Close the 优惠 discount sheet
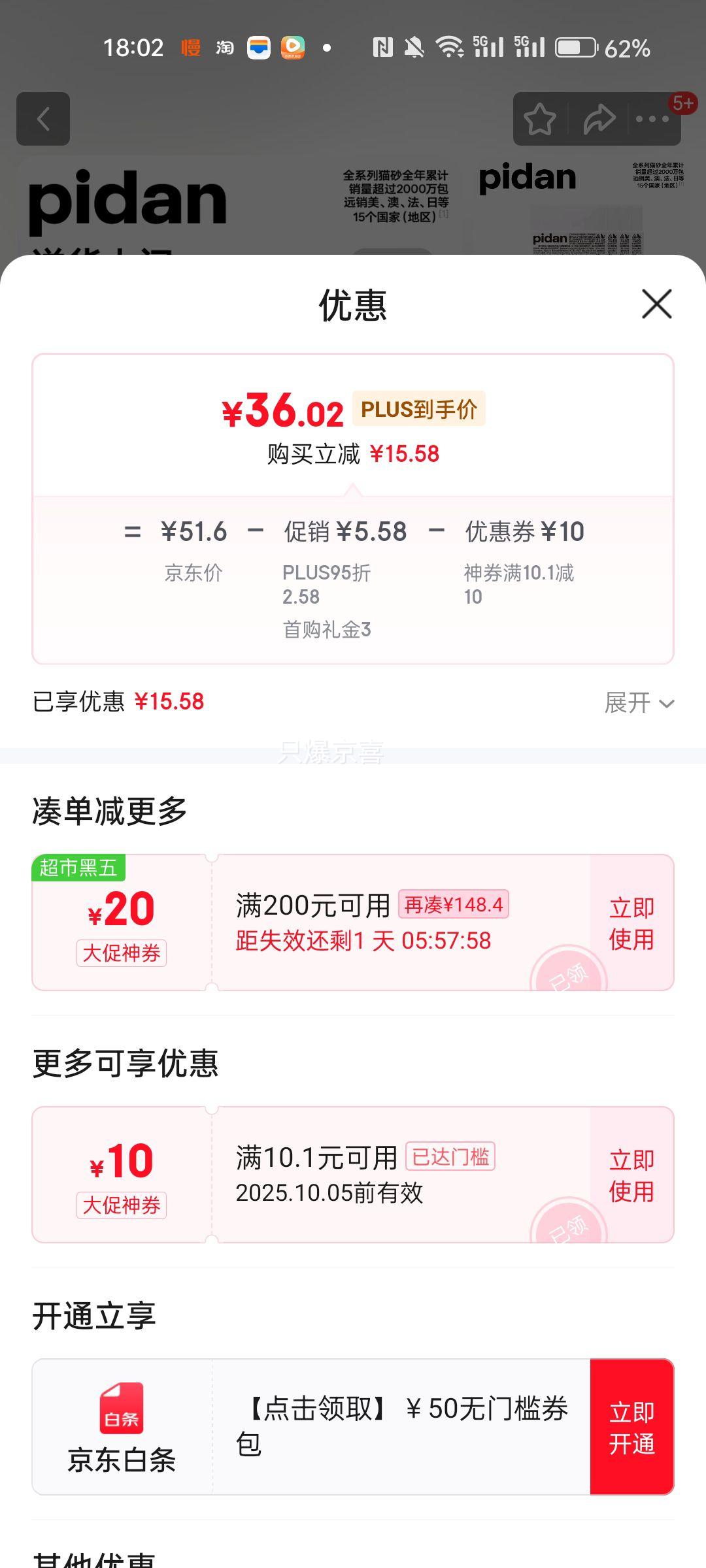706x1568 pixels. click(x=656, y=304)
